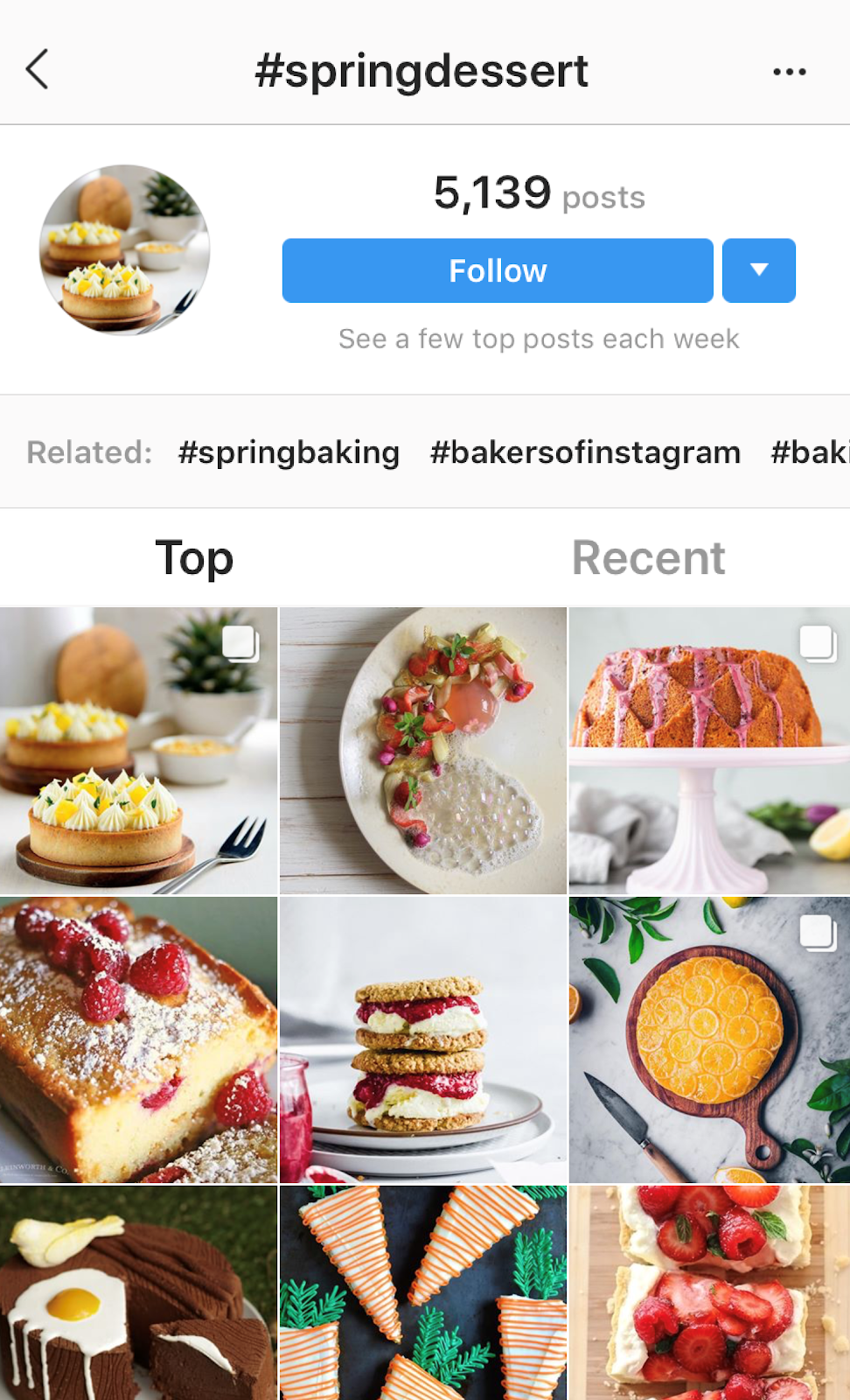
Task: Select the Top tab
Action: (x=194, y=557)
